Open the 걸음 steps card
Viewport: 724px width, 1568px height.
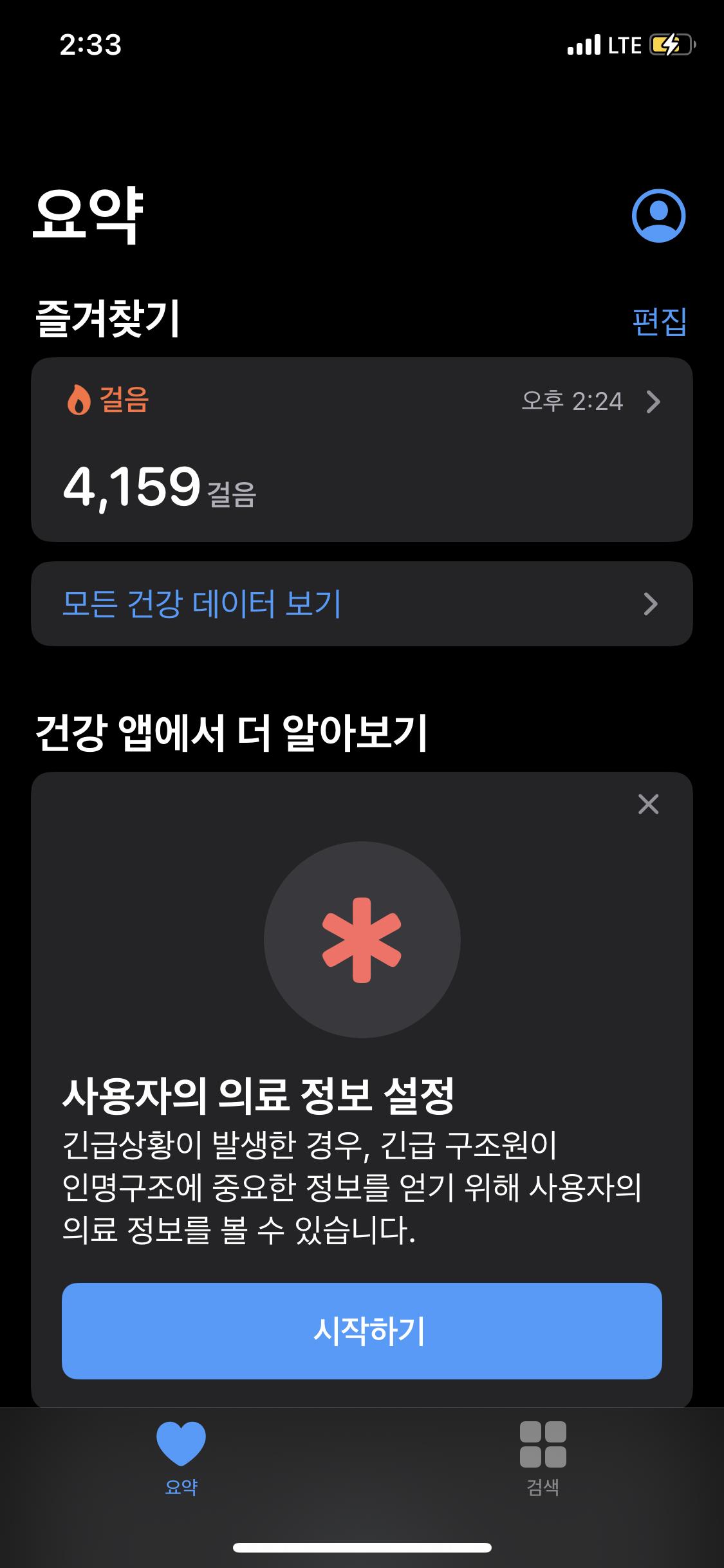click(362, 449)
